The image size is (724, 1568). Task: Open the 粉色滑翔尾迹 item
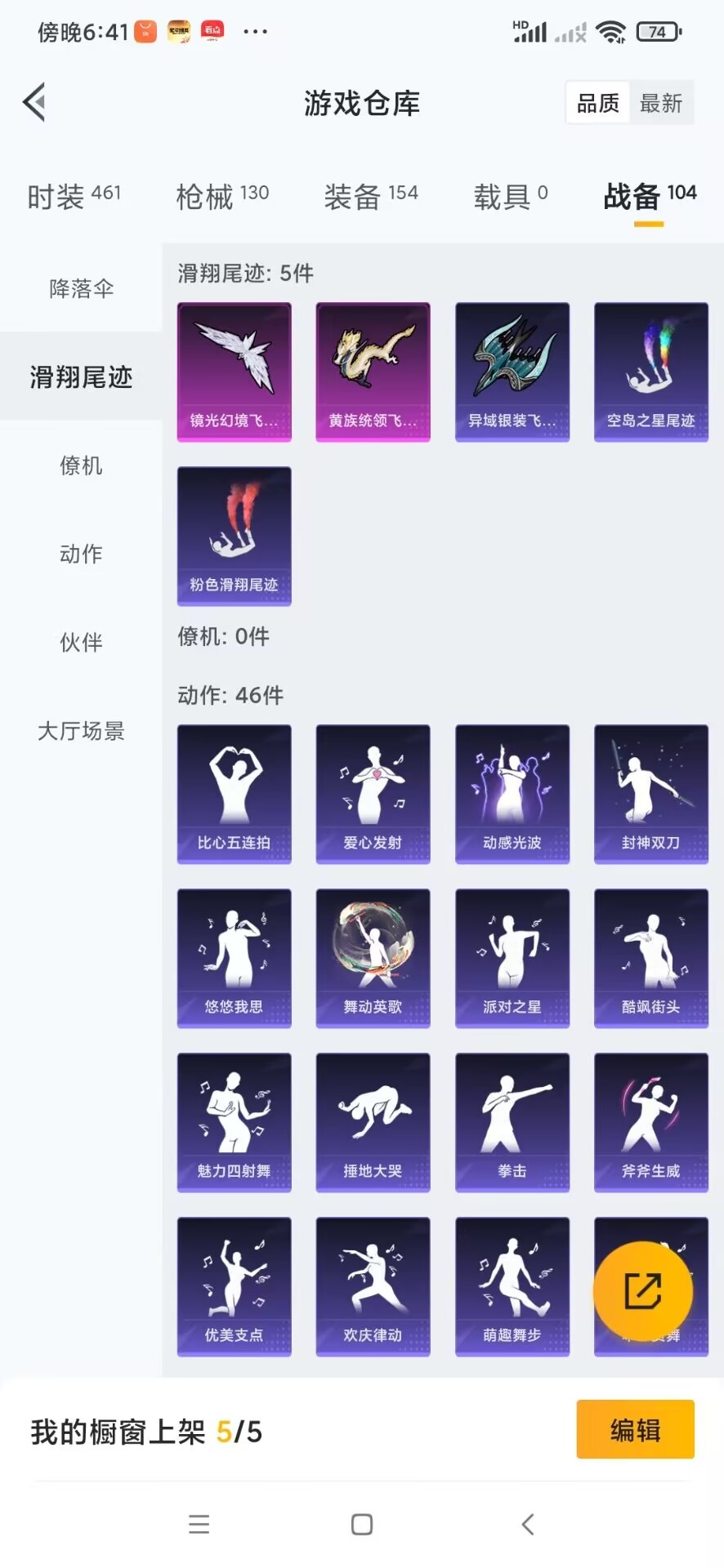234,536
